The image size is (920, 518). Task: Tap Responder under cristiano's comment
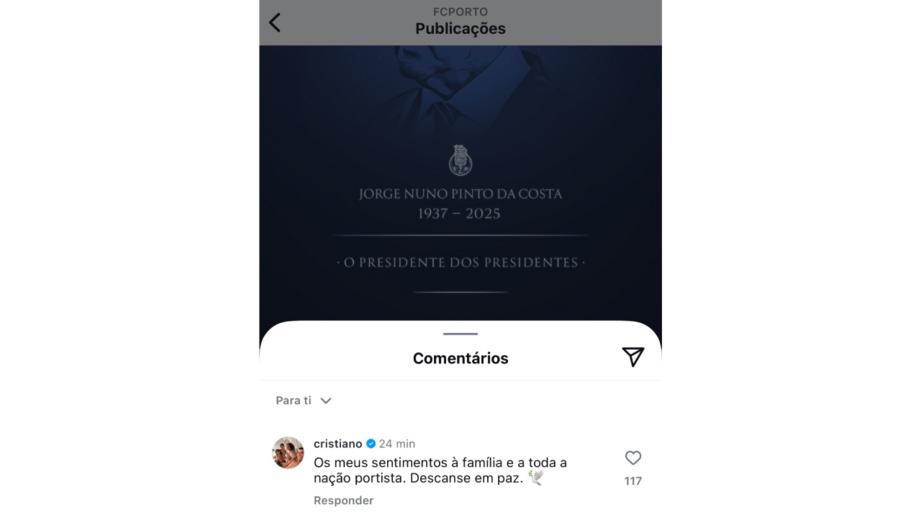pos(343,500)
